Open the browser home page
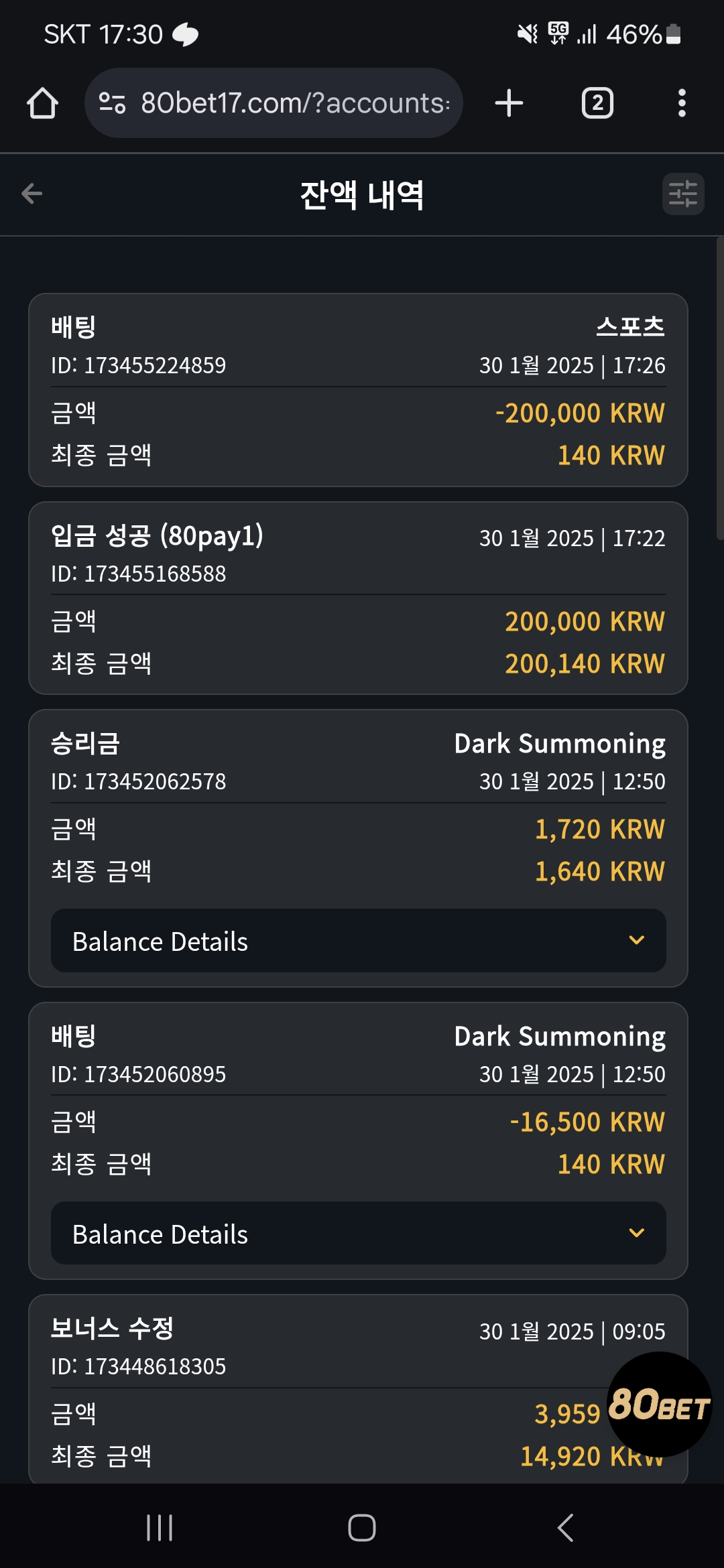724x1568 pixels. point(42,103)
